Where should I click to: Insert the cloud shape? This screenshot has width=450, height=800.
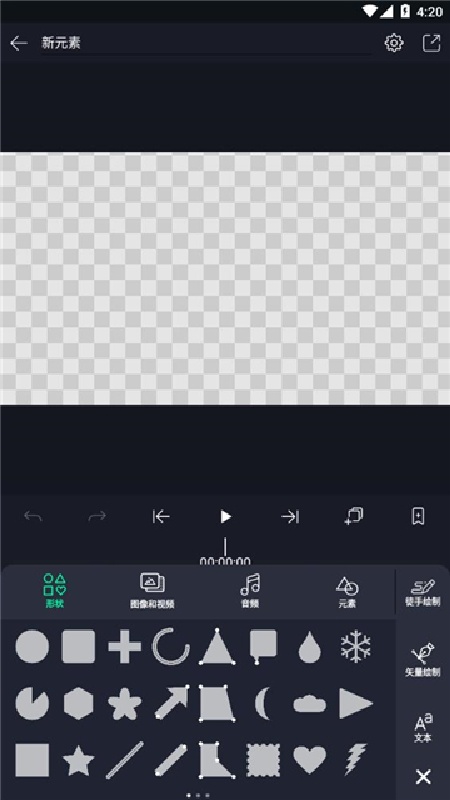tap(310, 704)
